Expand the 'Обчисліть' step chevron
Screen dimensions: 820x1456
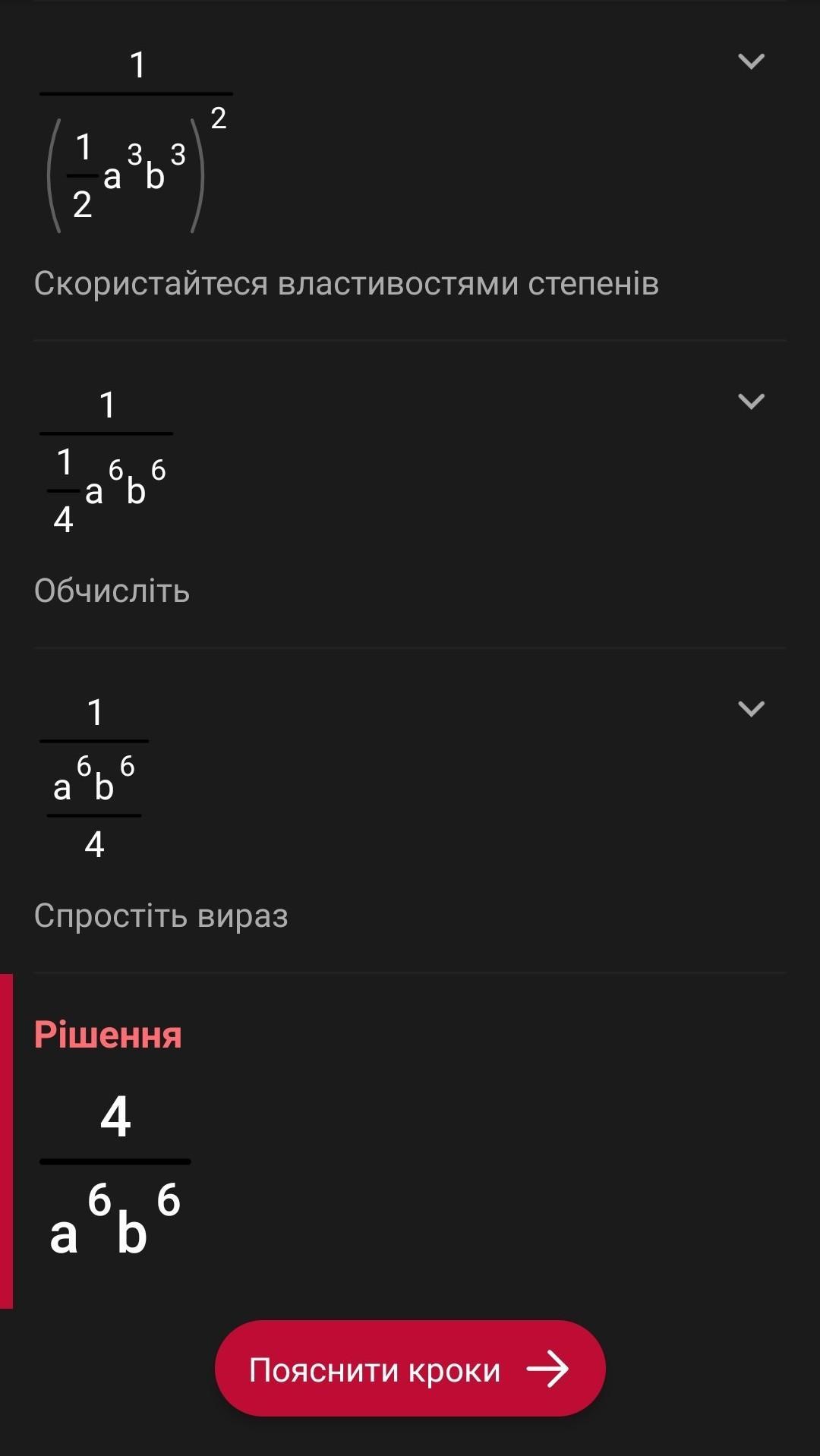751,402
